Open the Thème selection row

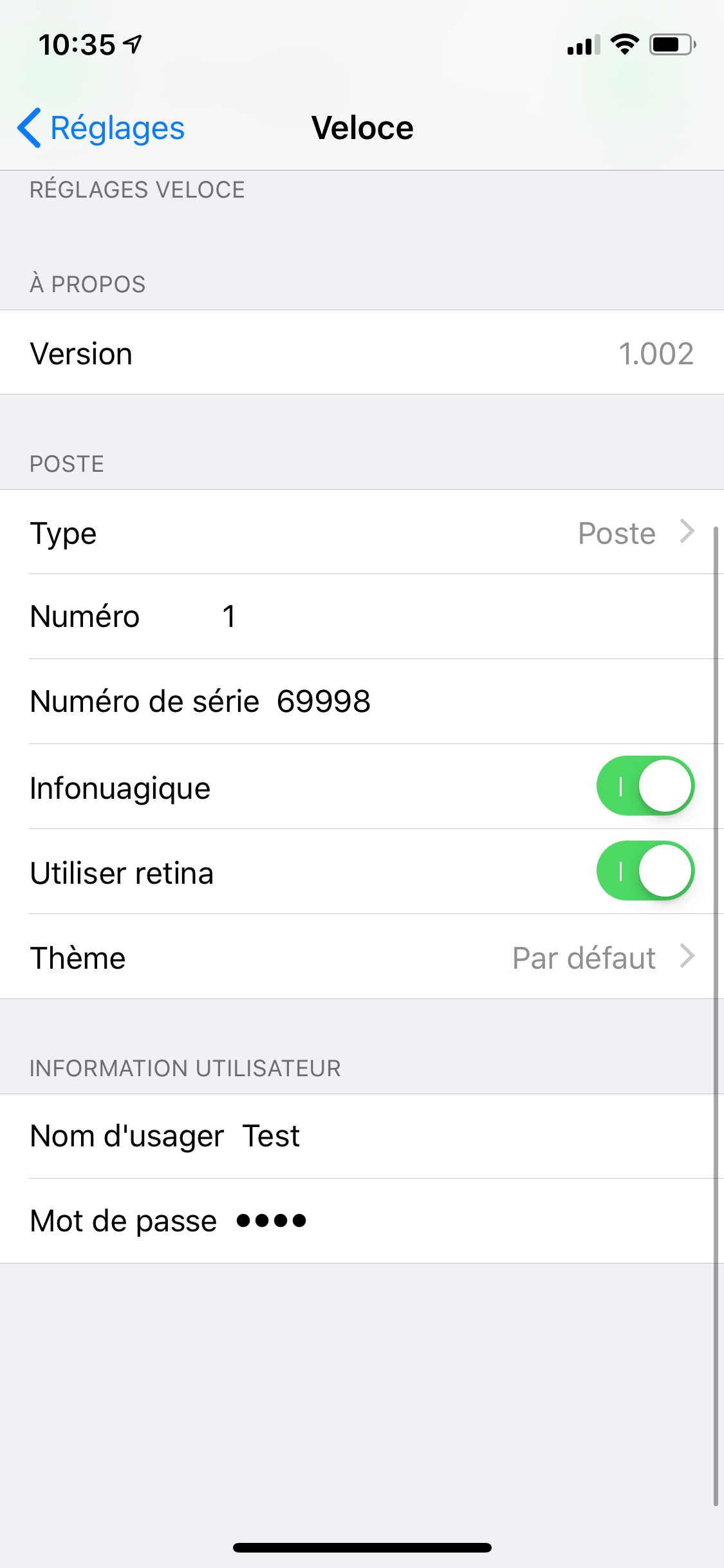point(362,957)
